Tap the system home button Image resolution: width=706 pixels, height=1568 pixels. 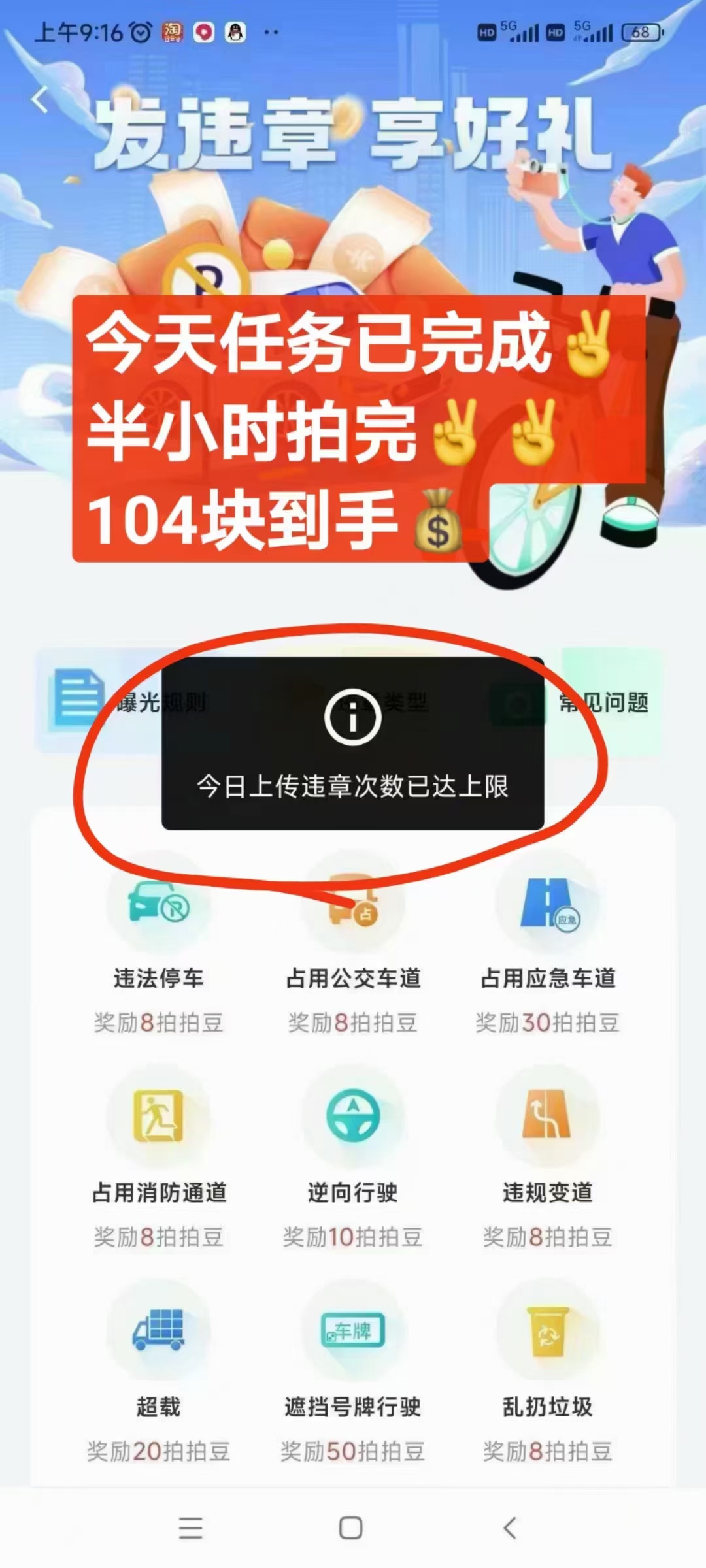(351, 1528)
